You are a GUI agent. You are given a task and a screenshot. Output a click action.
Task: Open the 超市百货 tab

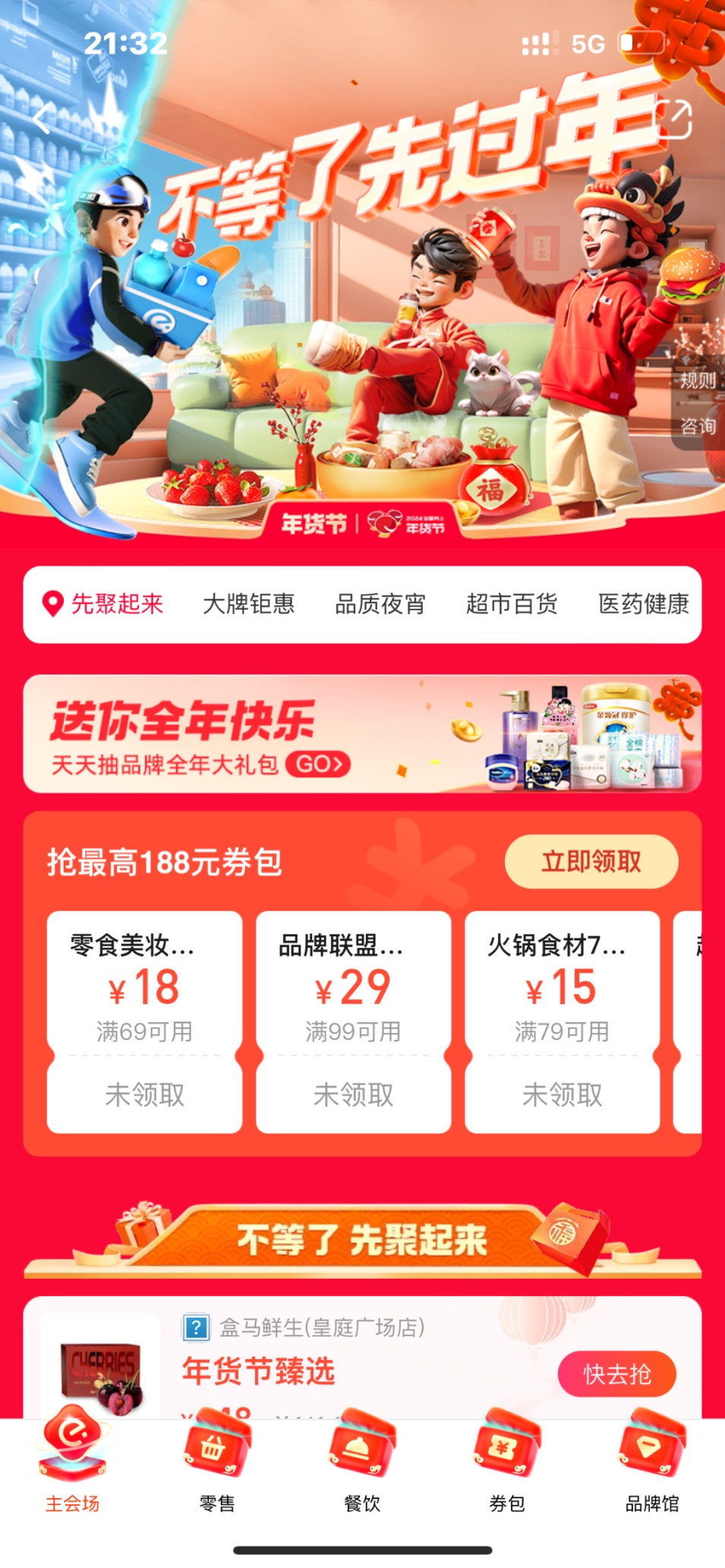[512, 604]
